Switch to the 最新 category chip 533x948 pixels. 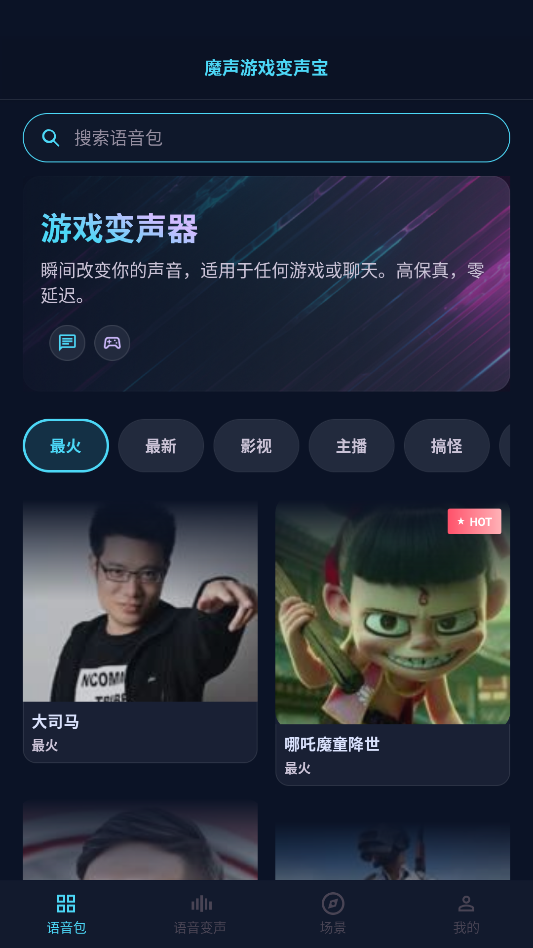point(161,446)
